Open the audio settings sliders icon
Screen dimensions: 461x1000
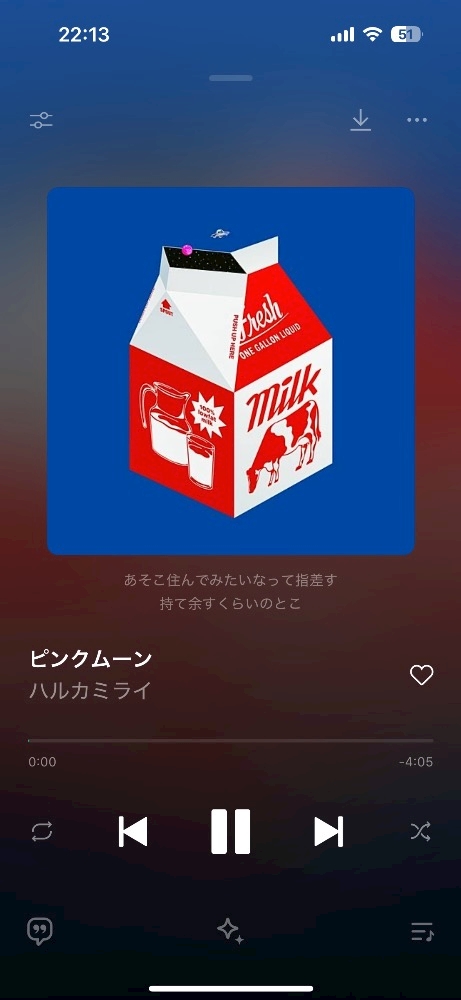click(x=41, y=120)
